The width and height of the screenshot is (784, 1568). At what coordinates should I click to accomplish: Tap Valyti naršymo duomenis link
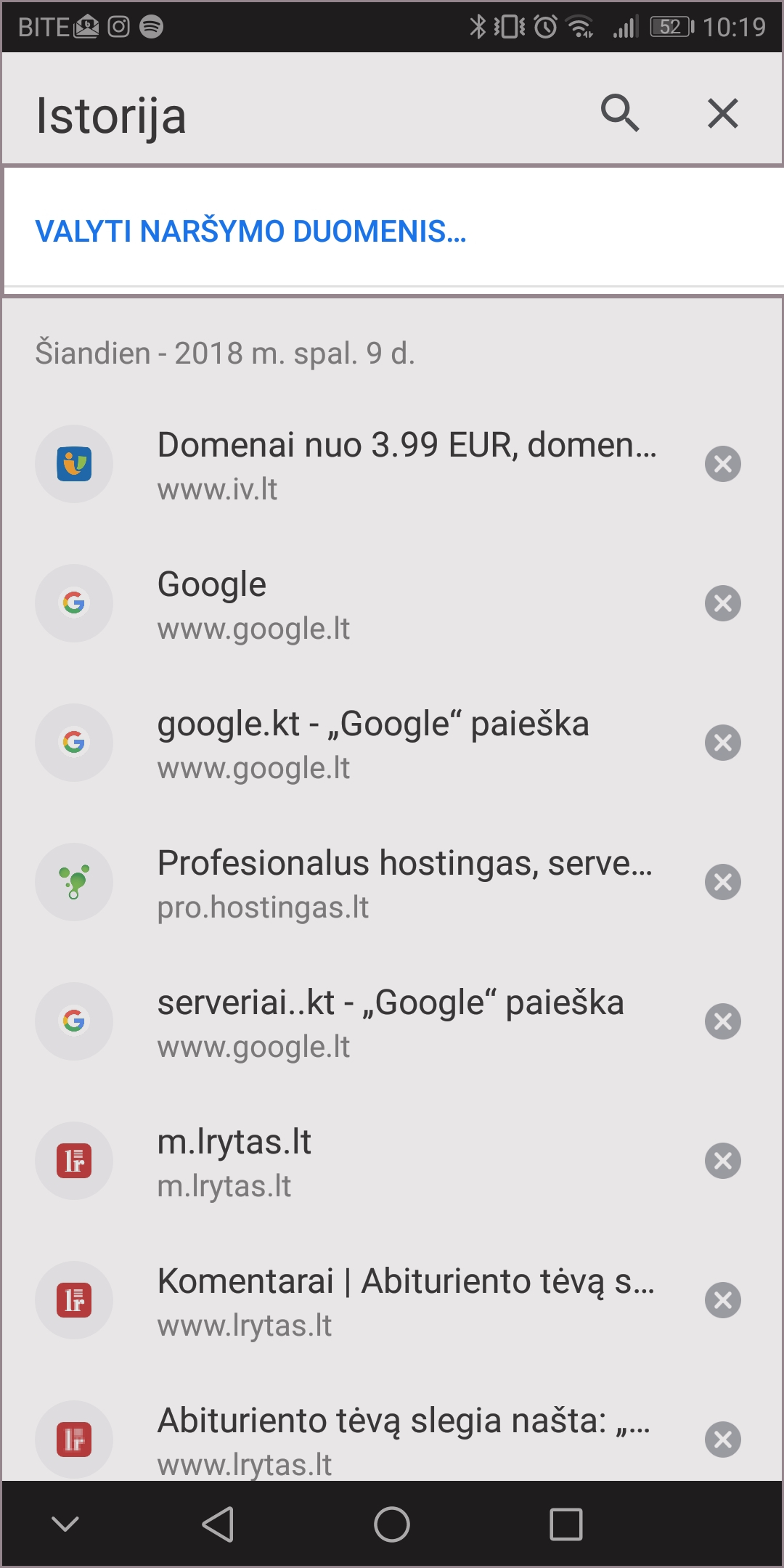250,231
